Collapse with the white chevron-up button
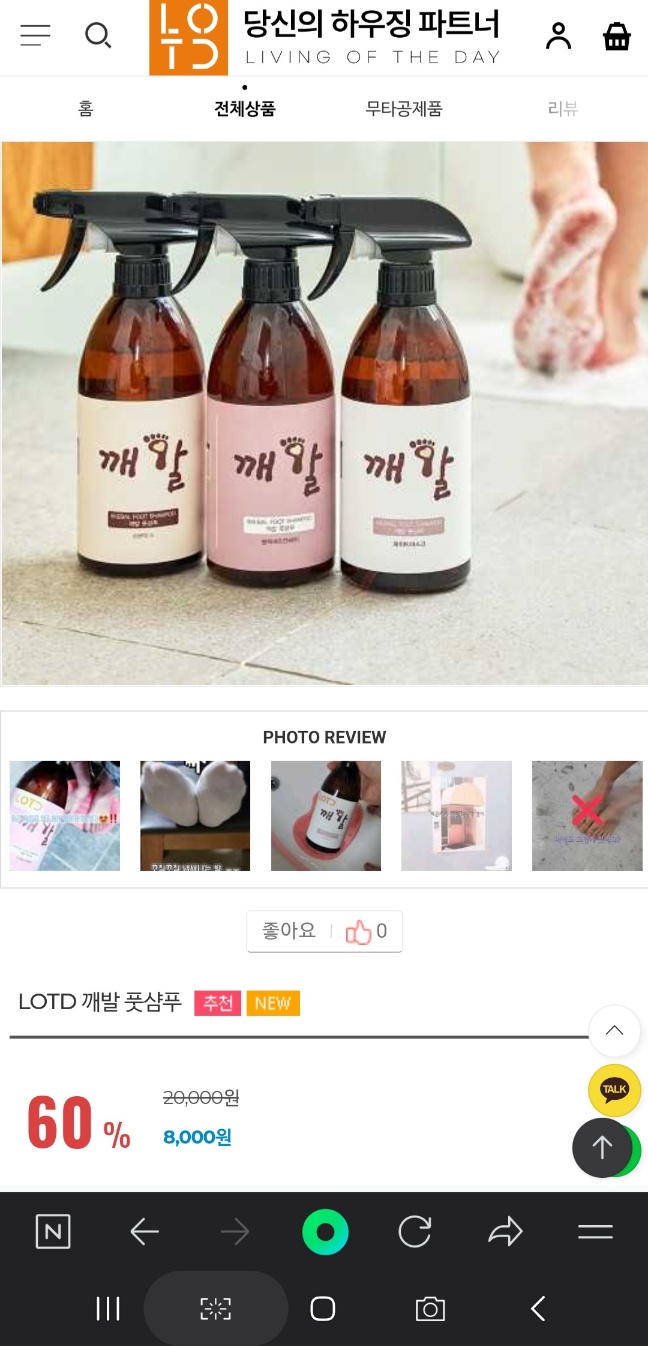This screenshot has width=648, height=1346. (x=614, y=1031)
